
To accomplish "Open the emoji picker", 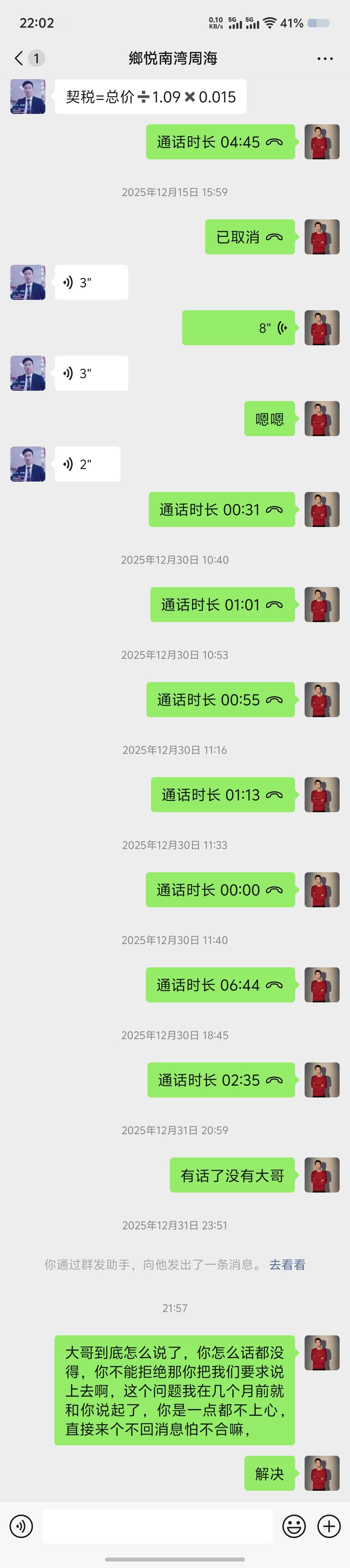I will click(x=294, y=1525).
